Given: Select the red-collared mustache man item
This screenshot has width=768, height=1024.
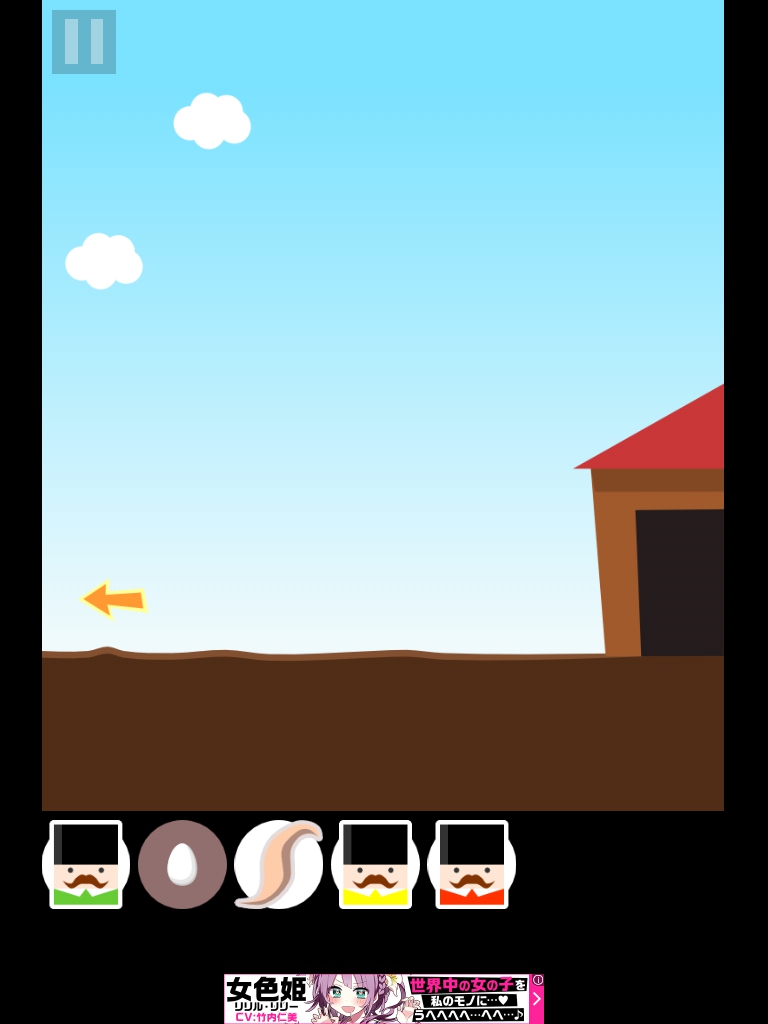Looking at the screenshot, I should click(472, 864).
